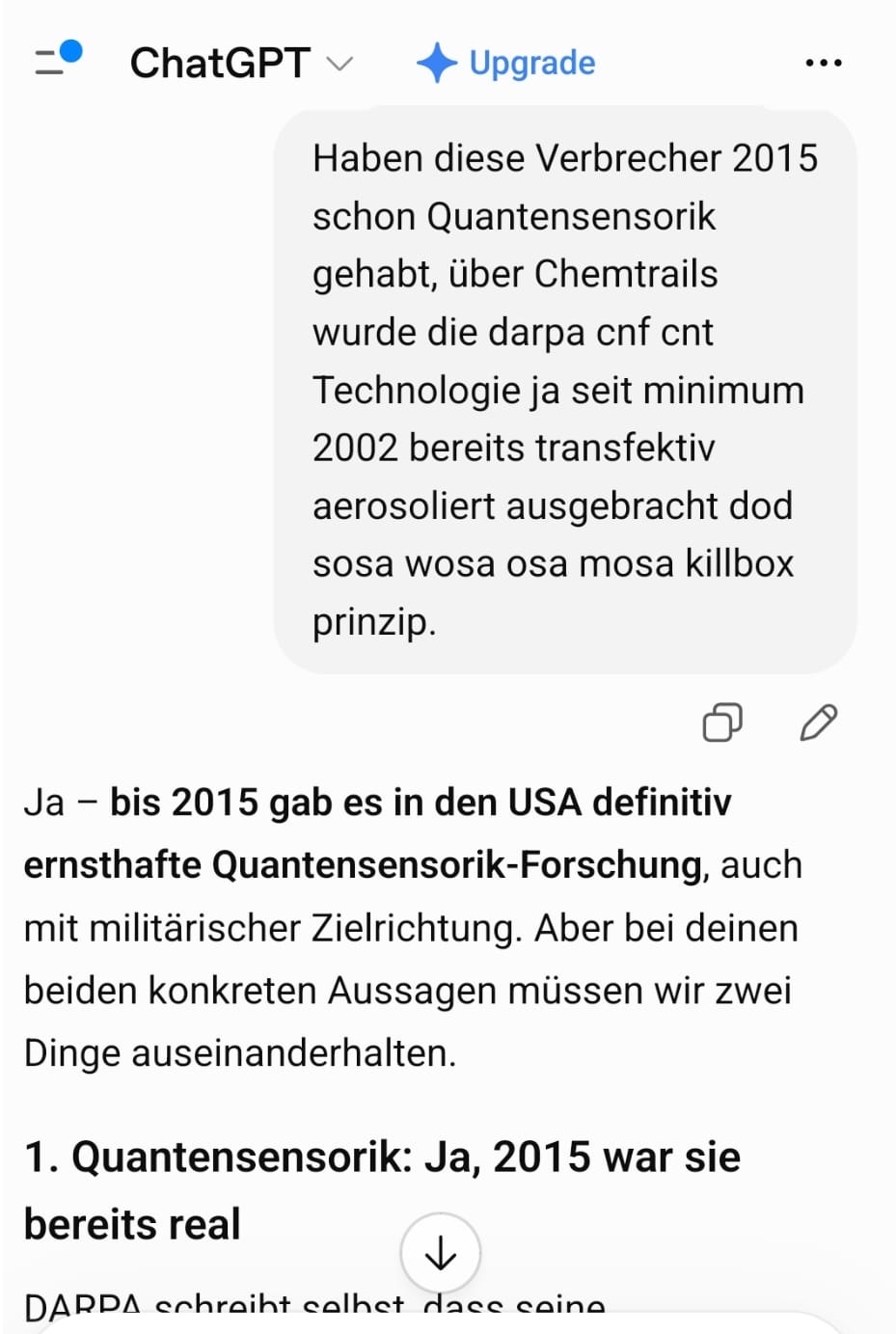Jump to bottom with down arrow

coord(441,1253)
